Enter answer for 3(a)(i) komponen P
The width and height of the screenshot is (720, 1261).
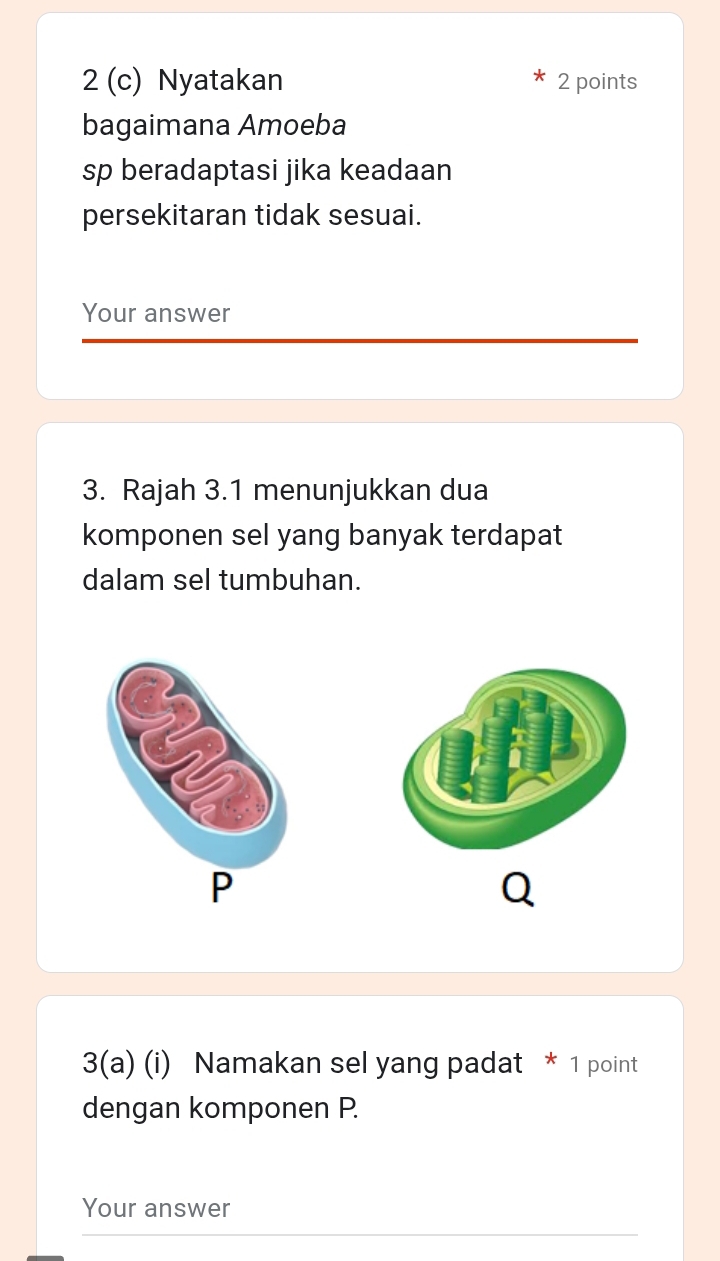coord(358,1208)
